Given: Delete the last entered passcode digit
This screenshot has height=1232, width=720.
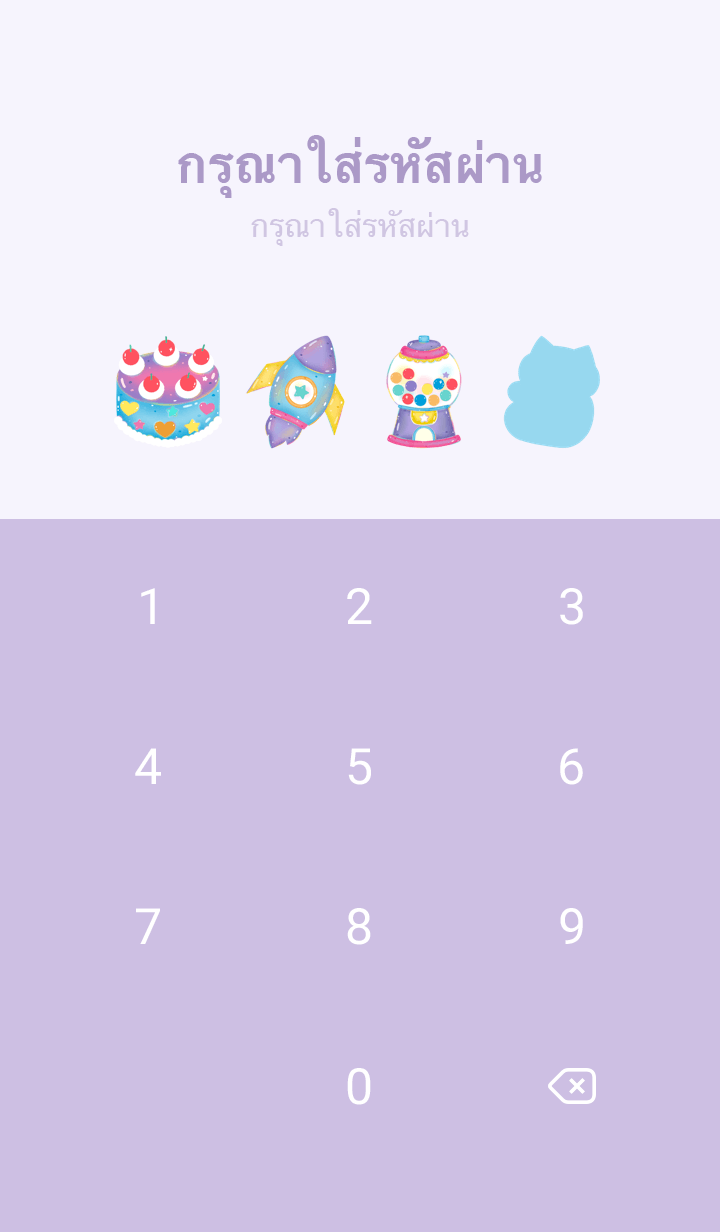Looking at the screenshot, I should click(x=572, y=1086).
